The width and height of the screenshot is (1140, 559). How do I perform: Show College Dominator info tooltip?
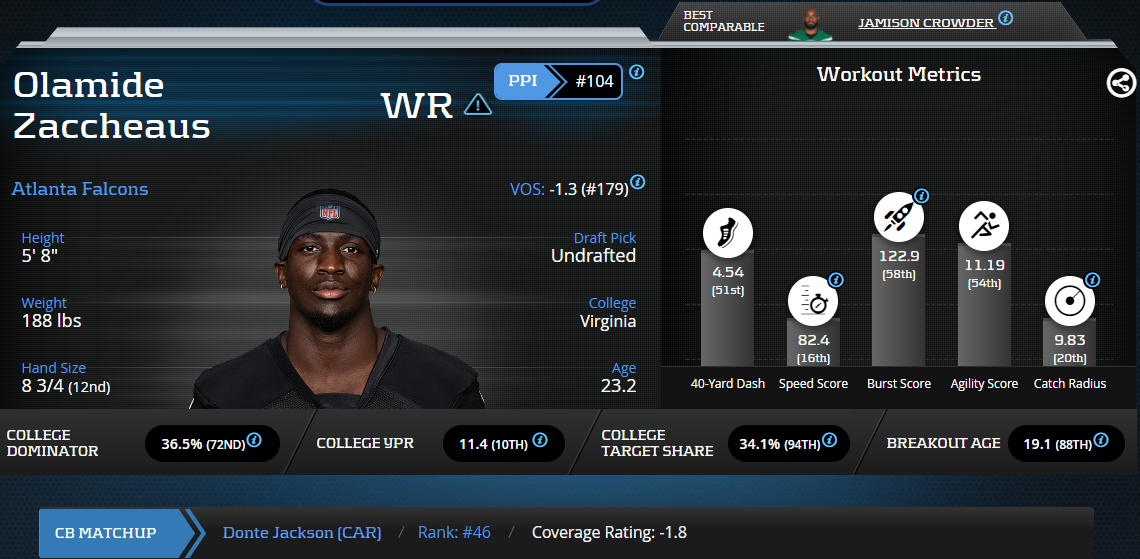click(254, 440)
